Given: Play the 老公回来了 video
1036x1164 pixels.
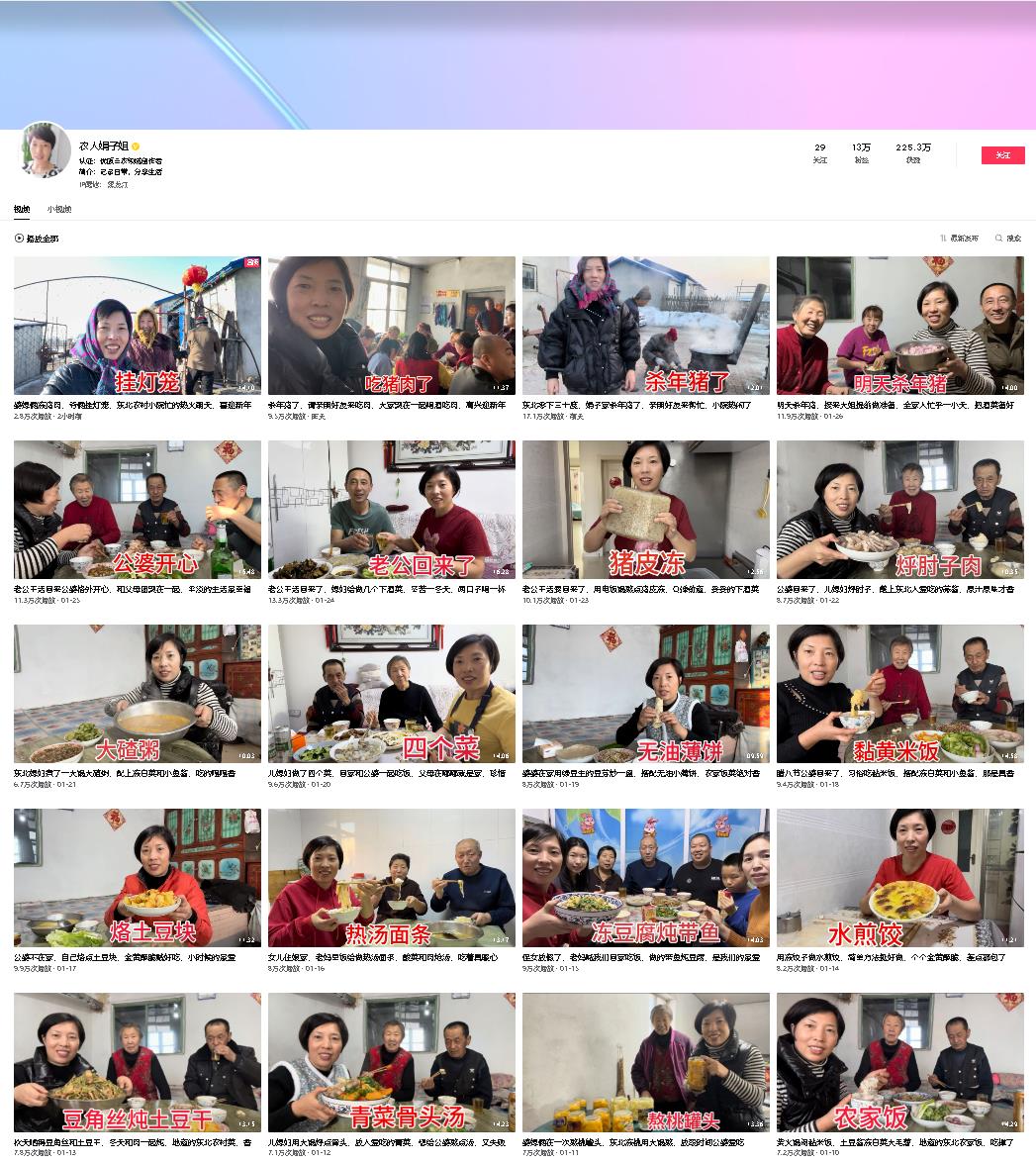Looking at the screenshot, I should (391, 510).
